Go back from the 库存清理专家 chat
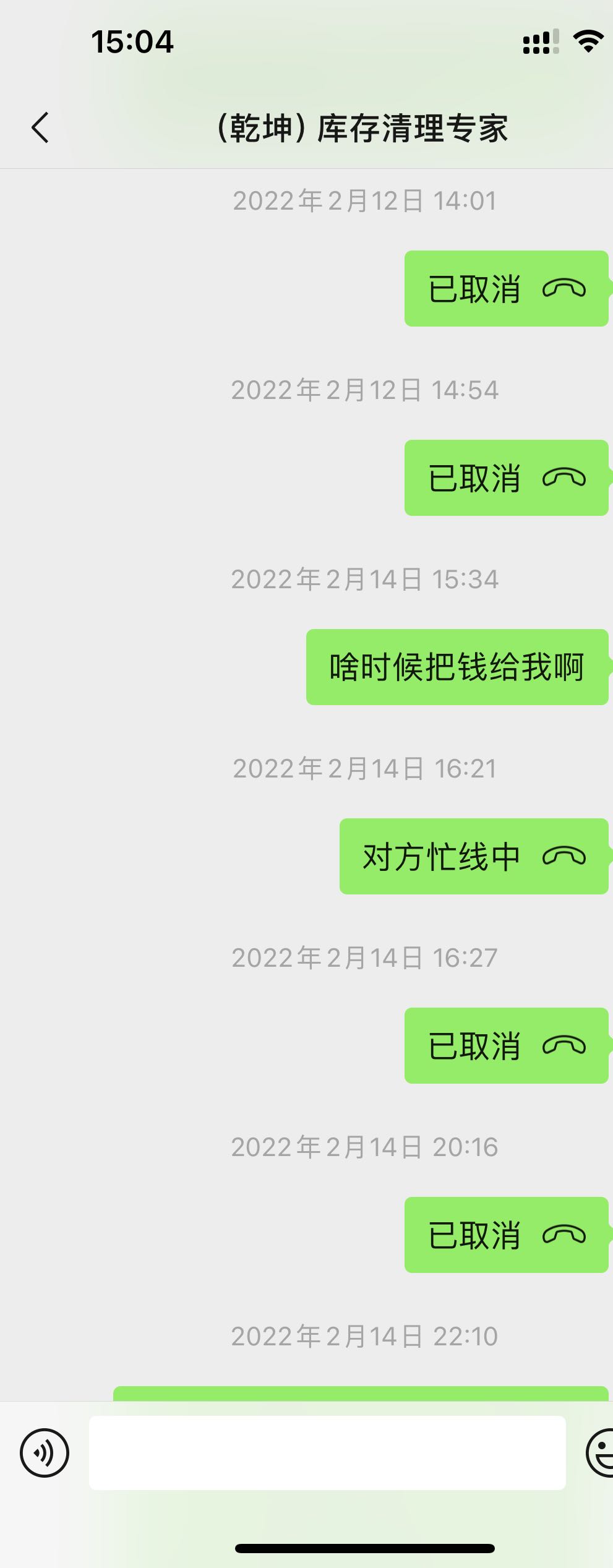Screen dimensions: 613x1568 (x=40, y=128)
